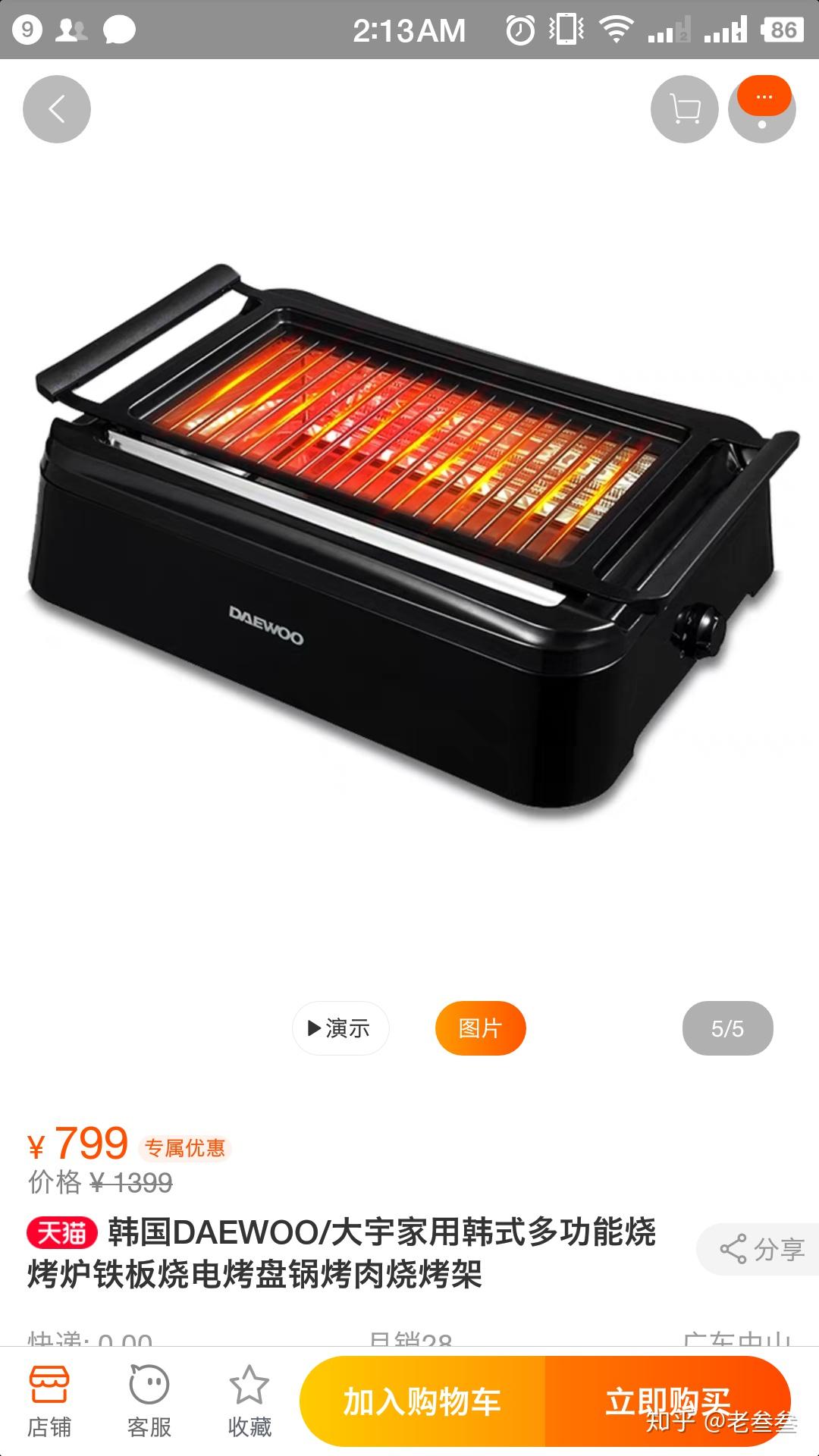The height and width of the screenshot is (1456, 819).
Task: Open the more options menu
Action: pyautogui.click(x=762, y=109)
